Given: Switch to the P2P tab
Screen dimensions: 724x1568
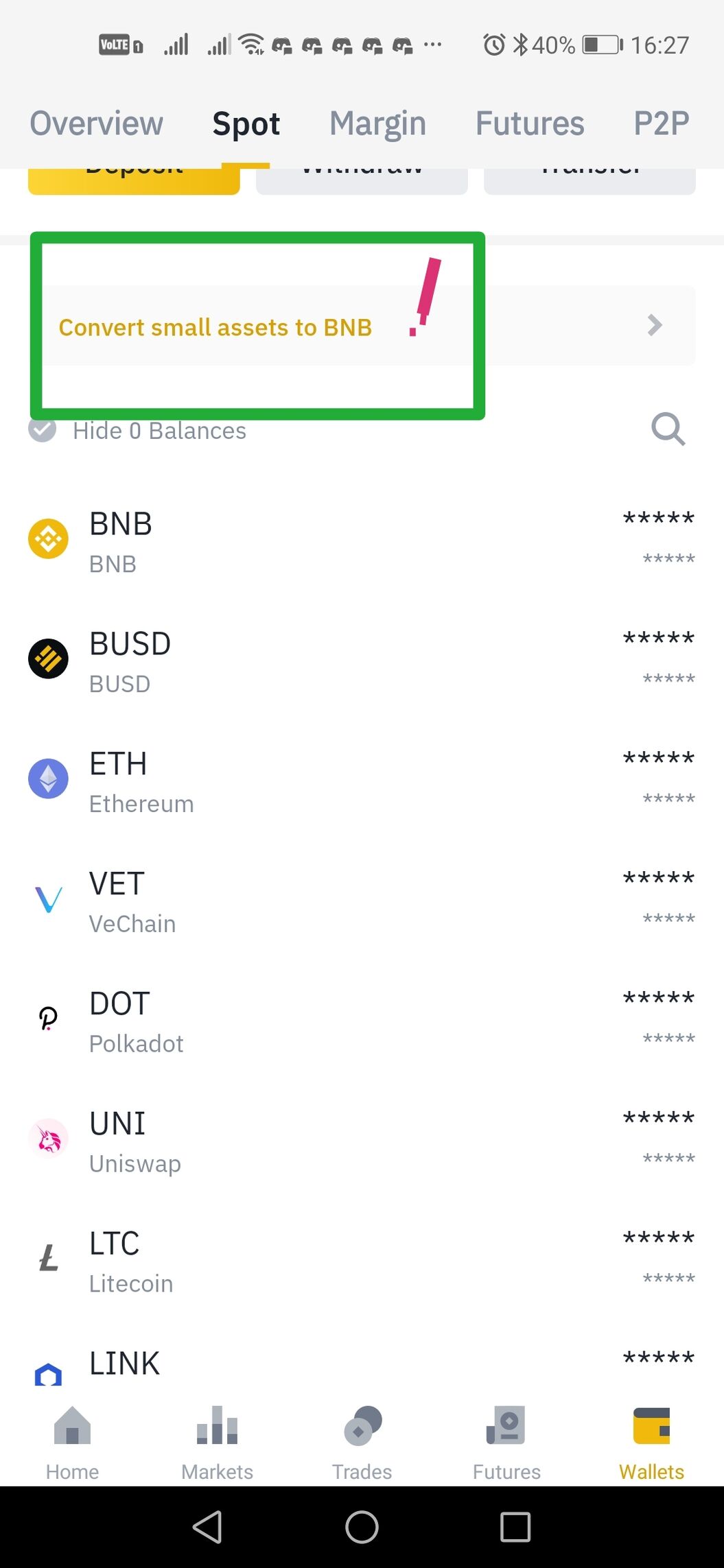Looking at the screenshot, I should pyautogui.click(x=662, y=123).
